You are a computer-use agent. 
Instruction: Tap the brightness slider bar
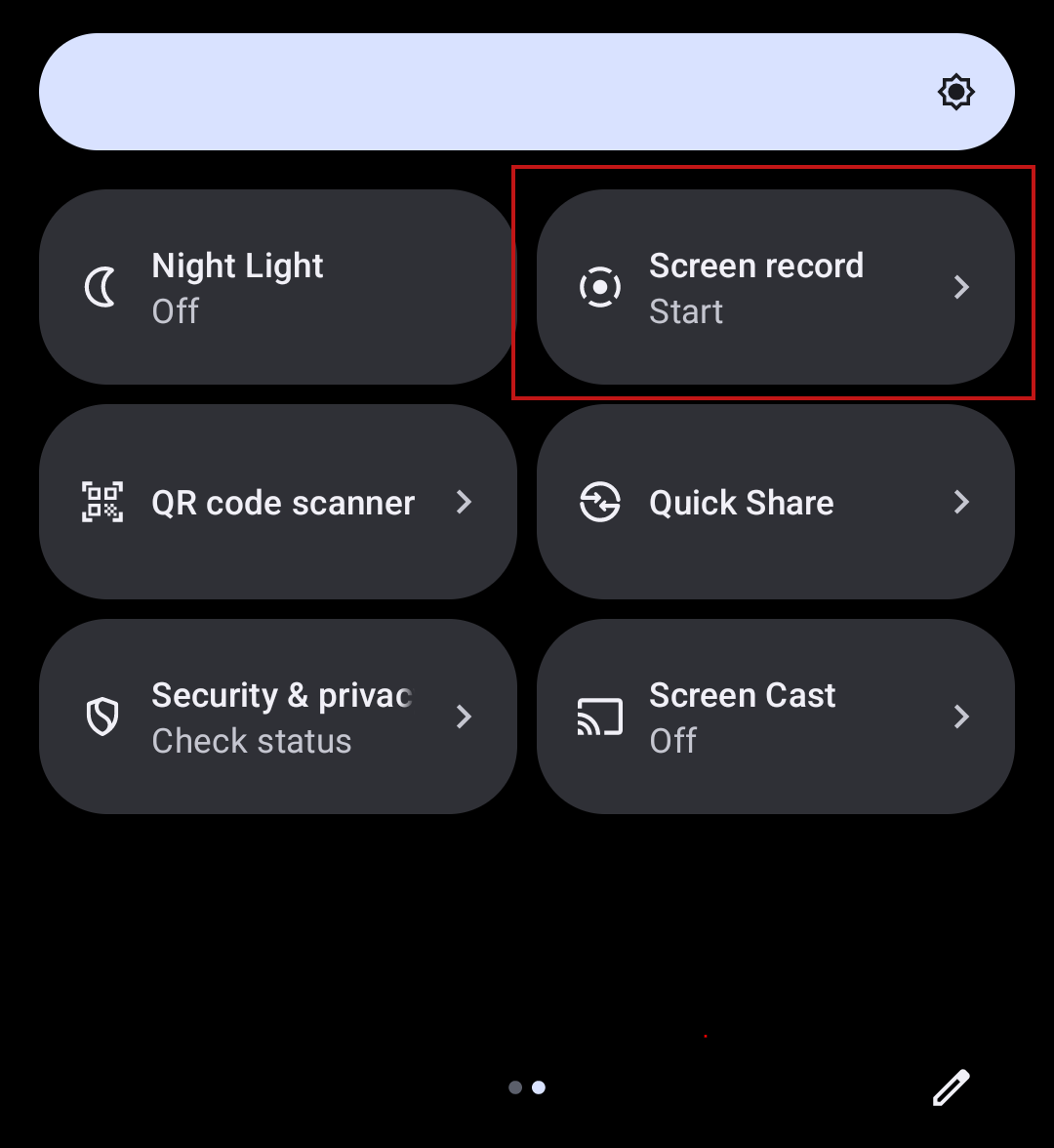[x=527, y=92]
